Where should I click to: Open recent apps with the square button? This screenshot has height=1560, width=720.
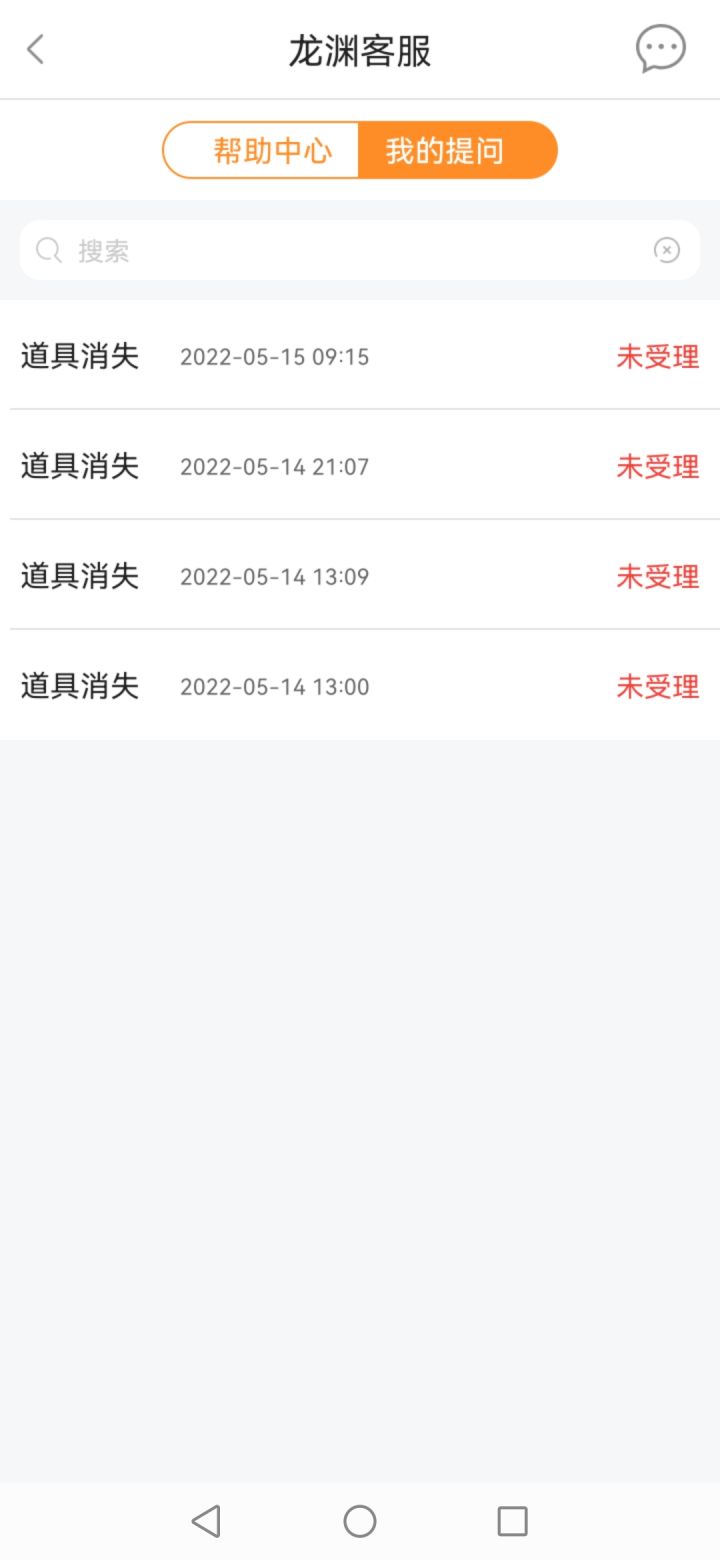click(512, 1522)
